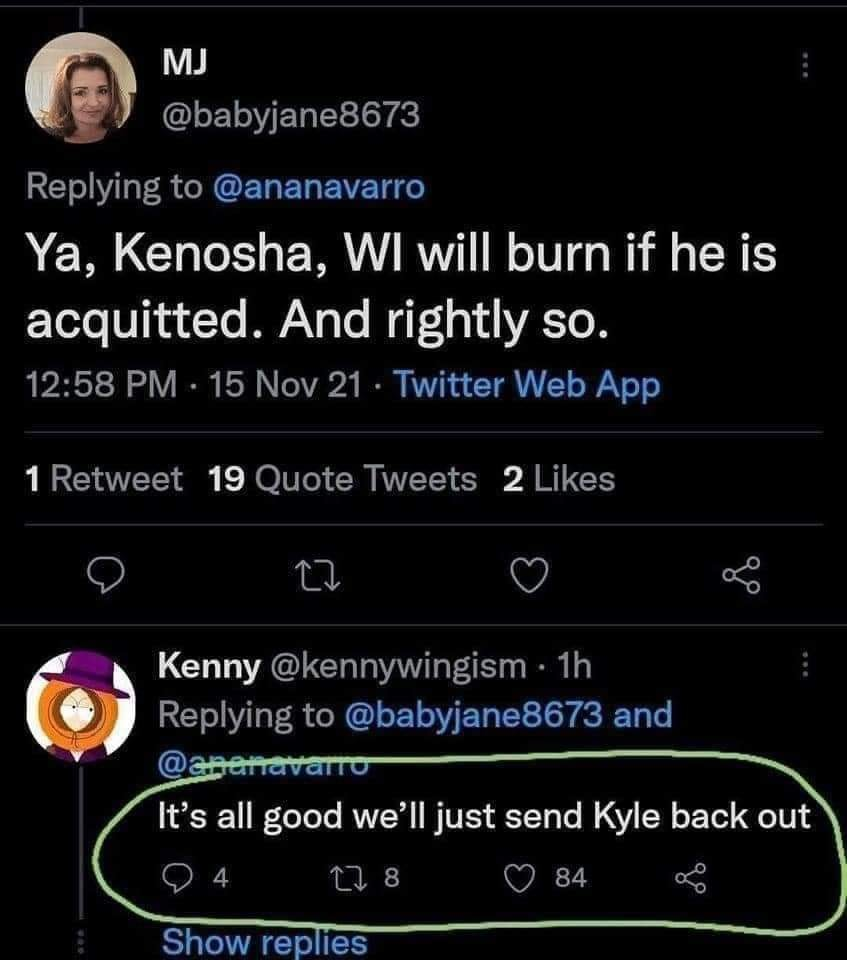Tap the Twitter Web App source link
847x960 pixels.
pyautogui.click(x=526, y=385)
